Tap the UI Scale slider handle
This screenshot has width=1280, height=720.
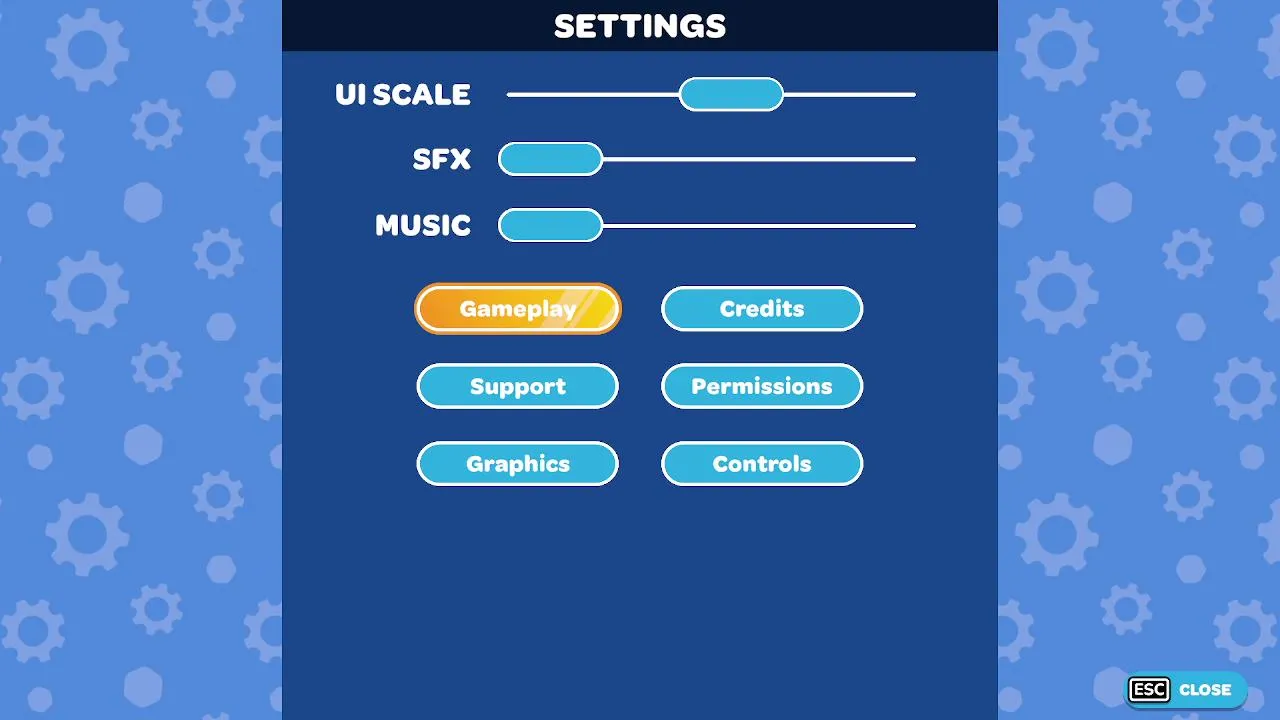(731, 95)
